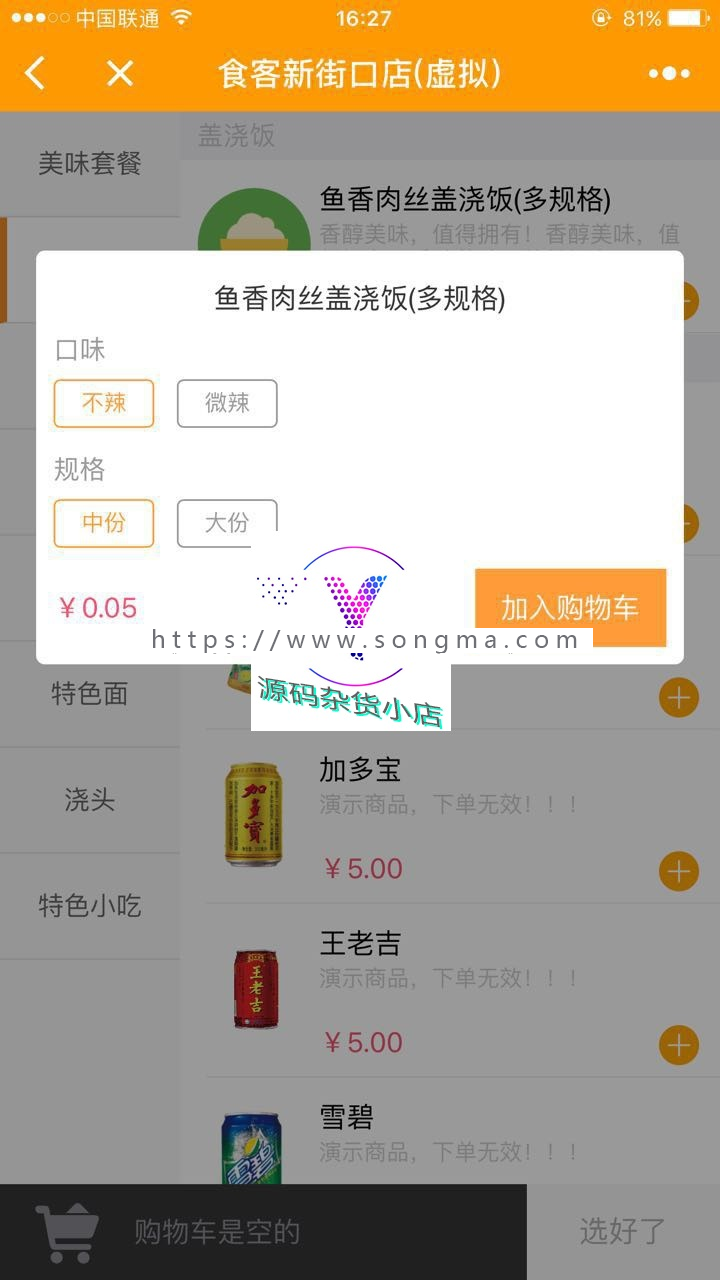The image size is (720, 1280).
Task: Tap the 加多宝 can thumbnail image
Action: click(x=254, y=815)
